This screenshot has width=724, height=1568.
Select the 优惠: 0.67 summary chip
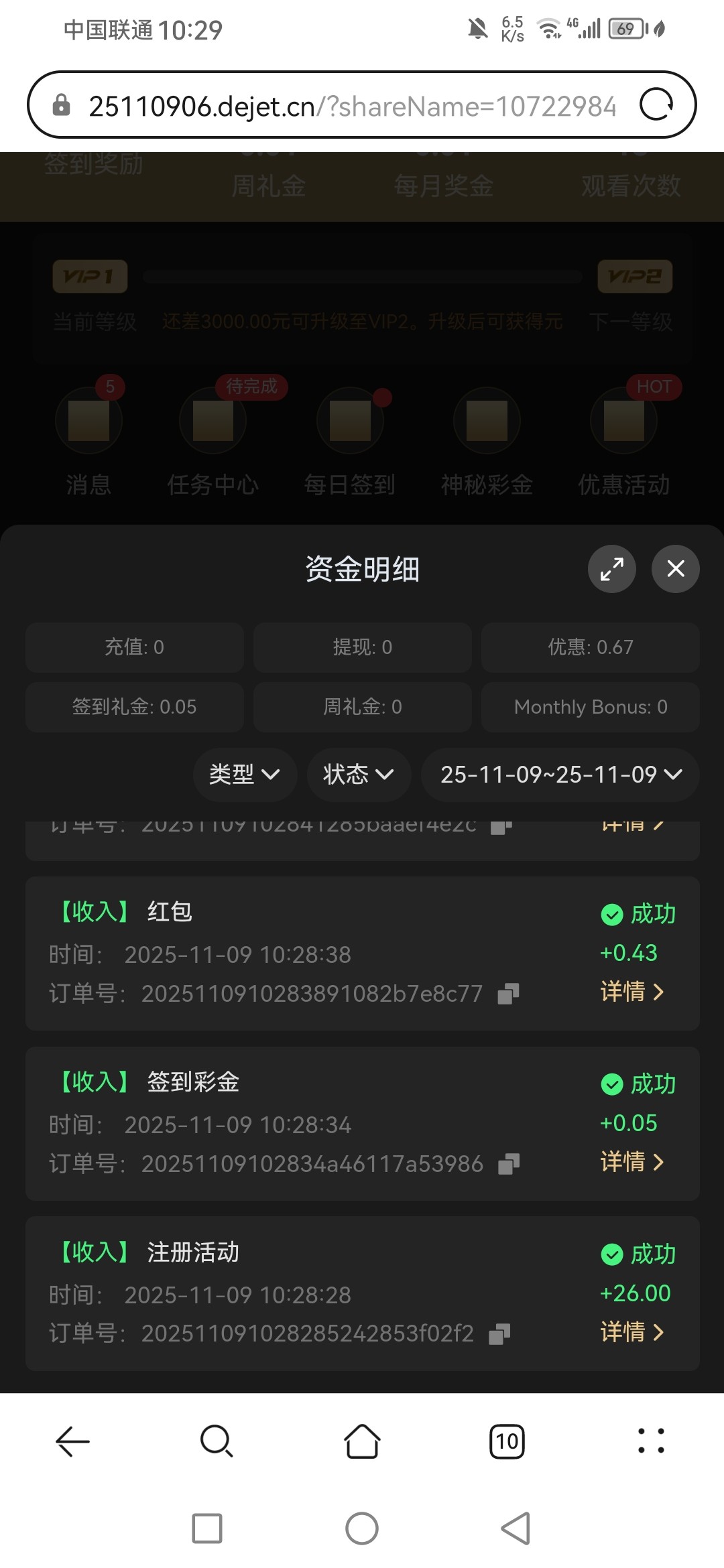591,647
